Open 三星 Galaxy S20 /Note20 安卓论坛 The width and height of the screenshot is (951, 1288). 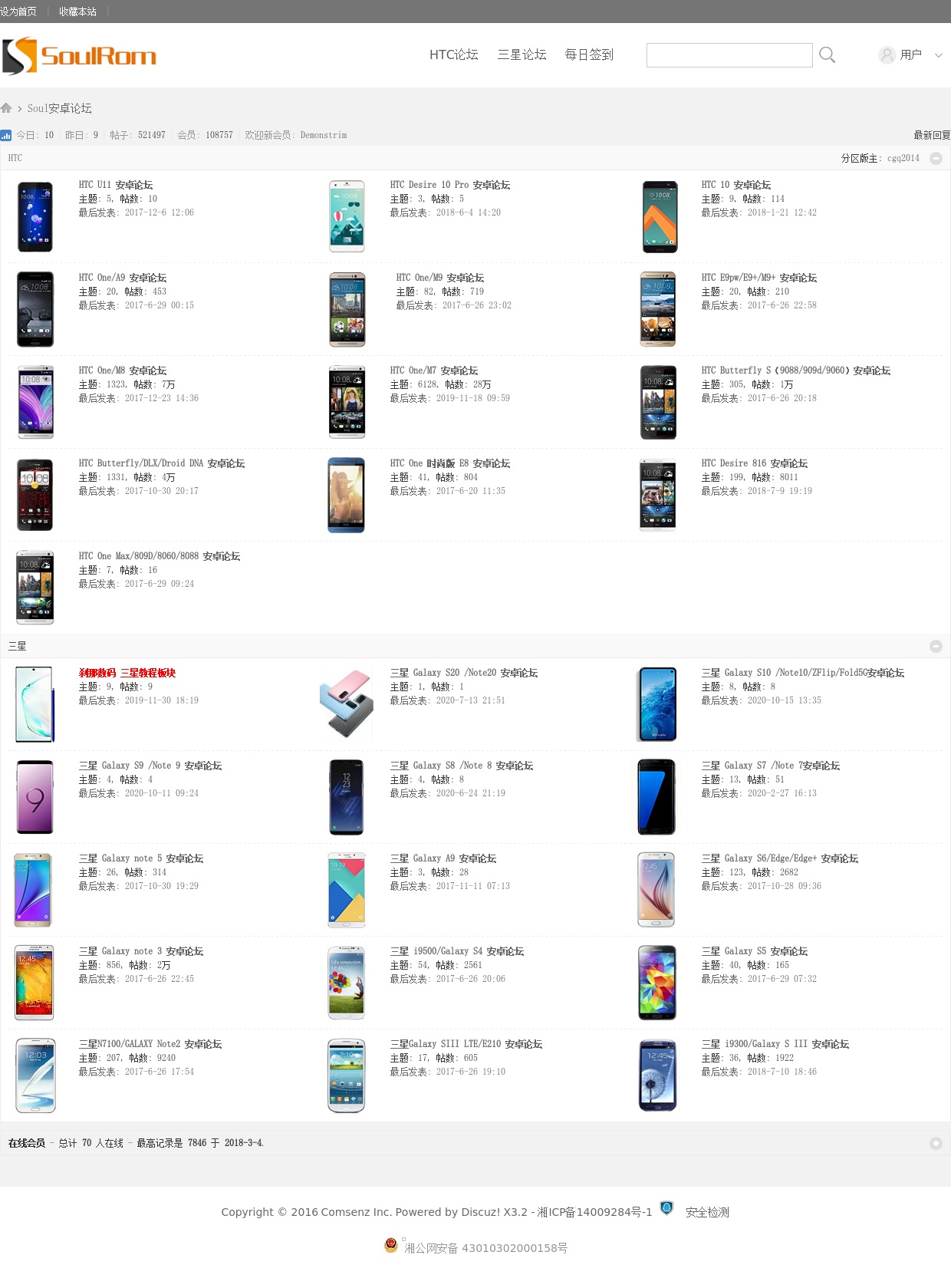coord(463,673)
